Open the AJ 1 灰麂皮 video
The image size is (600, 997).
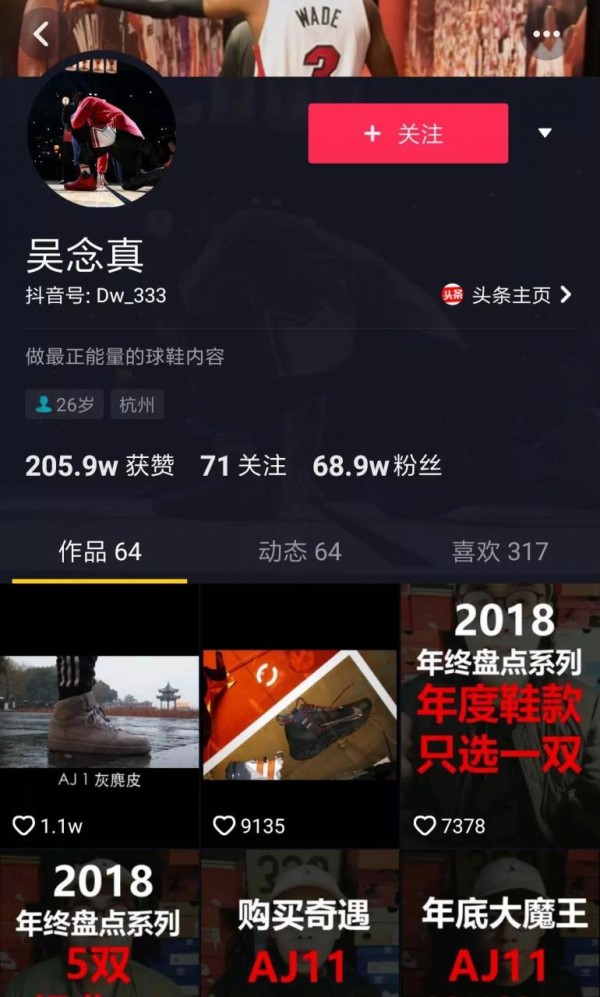pos(99,715)
